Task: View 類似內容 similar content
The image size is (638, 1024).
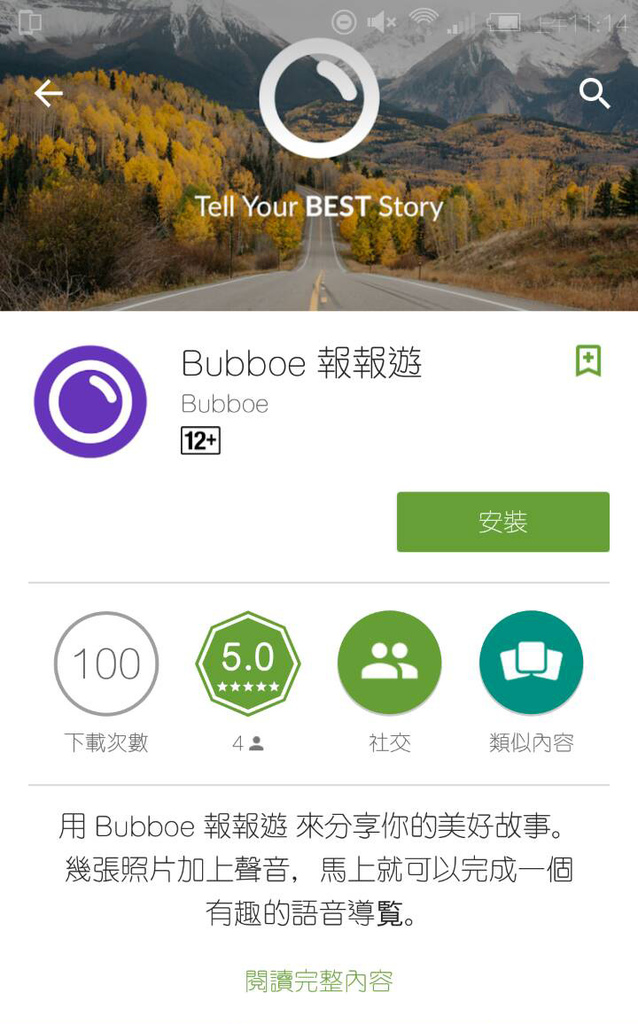Action: point(531,663)
